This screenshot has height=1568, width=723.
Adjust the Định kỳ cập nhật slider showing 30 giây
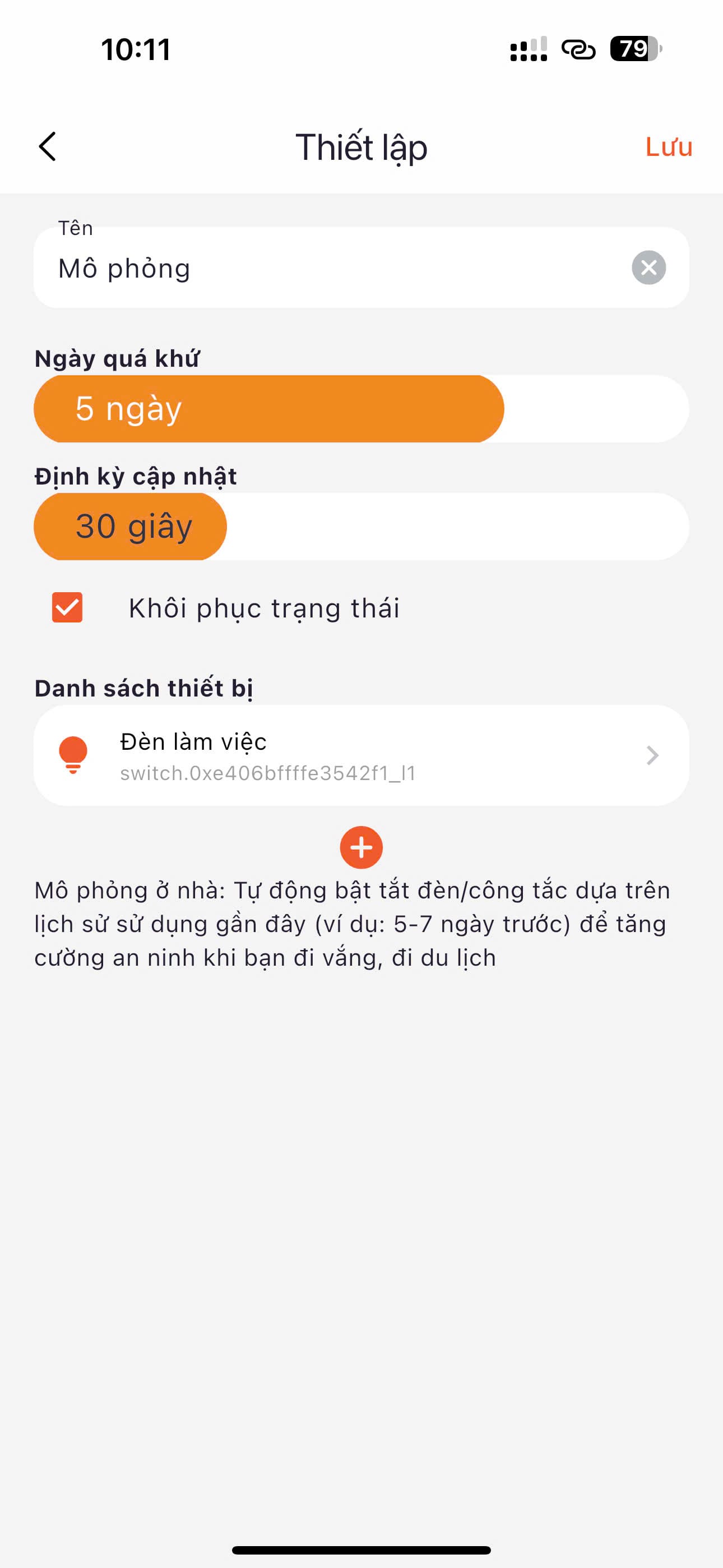361,527
